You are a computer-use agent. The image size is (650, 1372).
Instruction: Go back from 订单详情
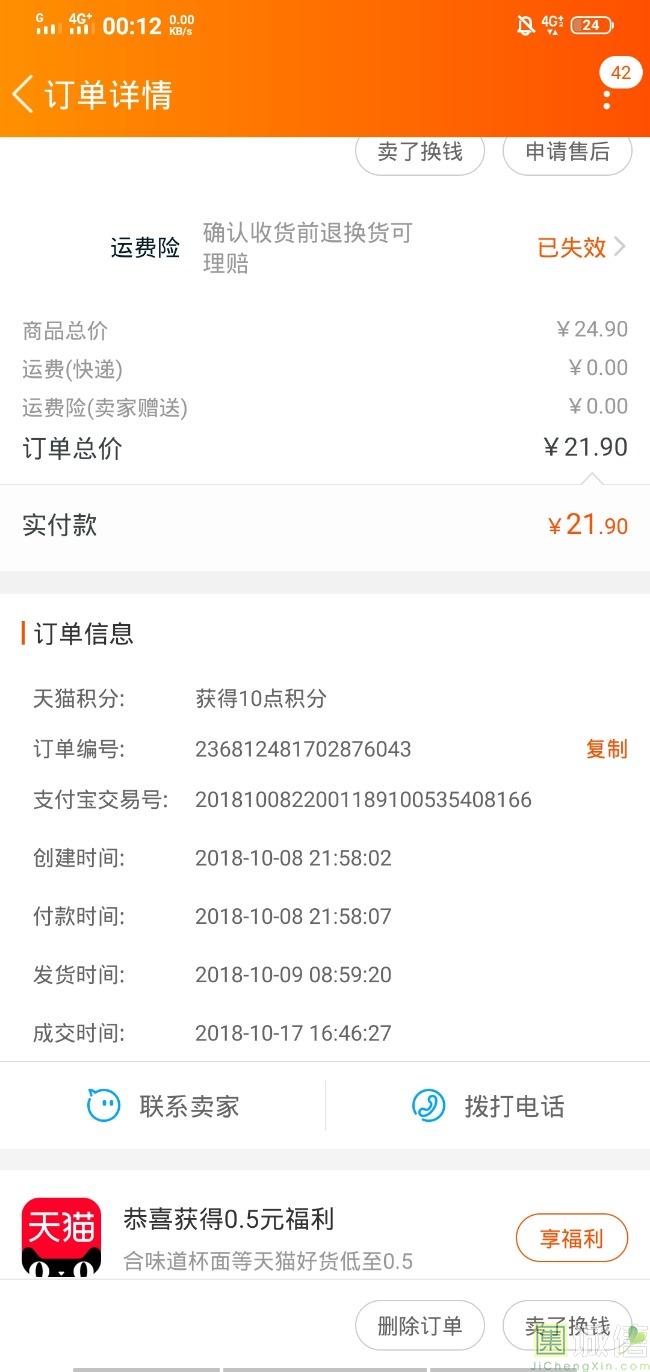pos(23,95)
